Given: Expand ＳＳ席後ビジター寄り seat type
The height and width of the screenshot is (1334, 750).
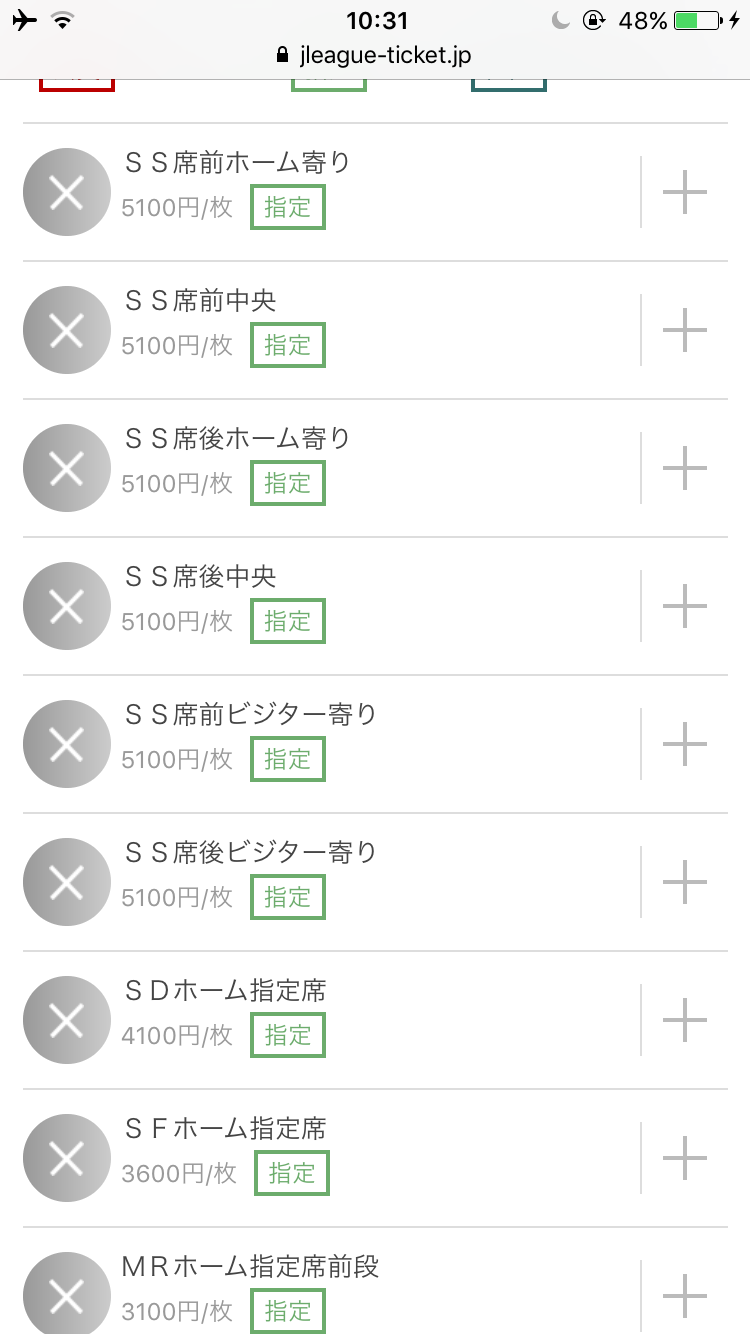Looking at the screenshot, I should click(x=685, y=882).
